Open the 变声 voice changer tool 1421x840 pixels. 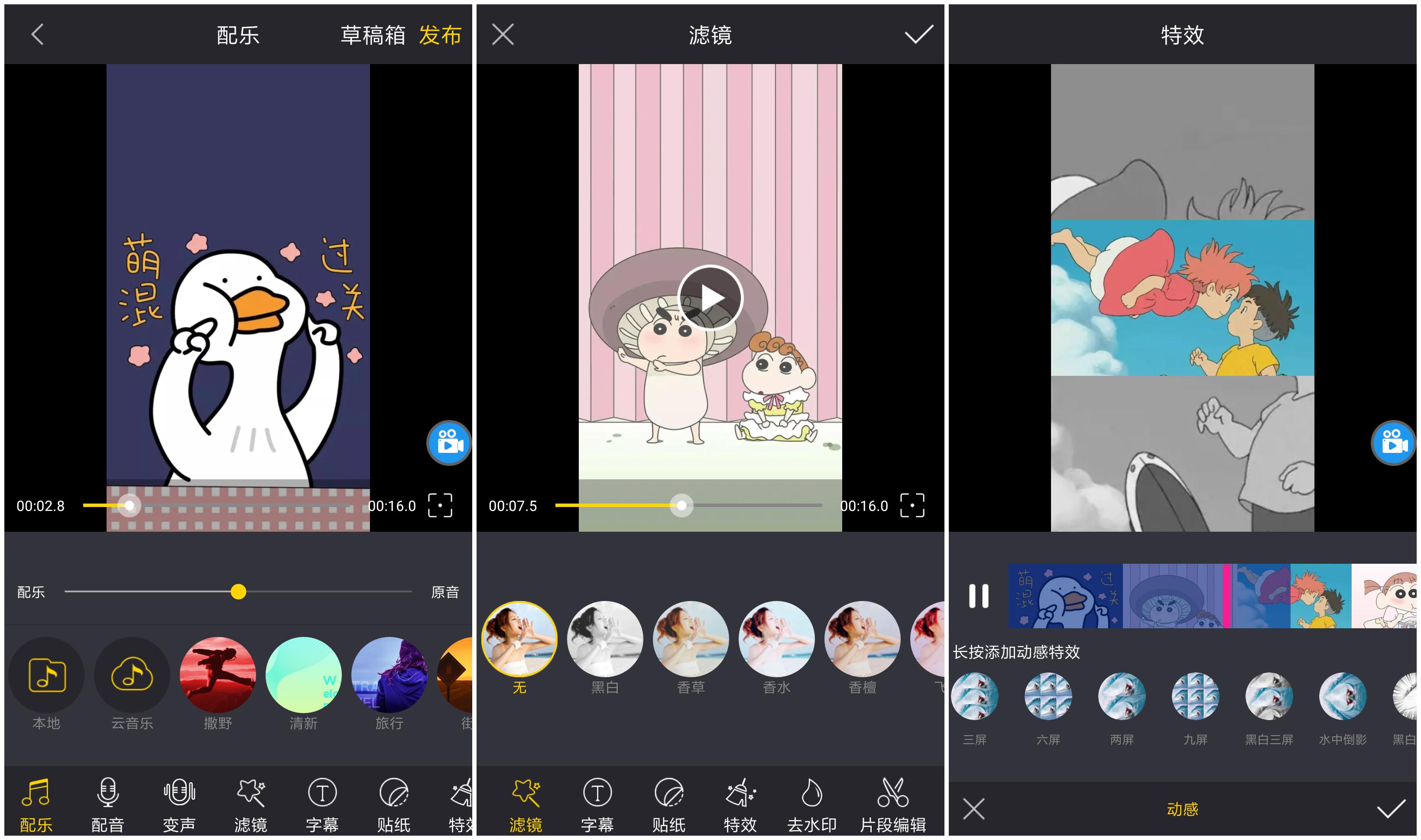(x=179, y=804)
